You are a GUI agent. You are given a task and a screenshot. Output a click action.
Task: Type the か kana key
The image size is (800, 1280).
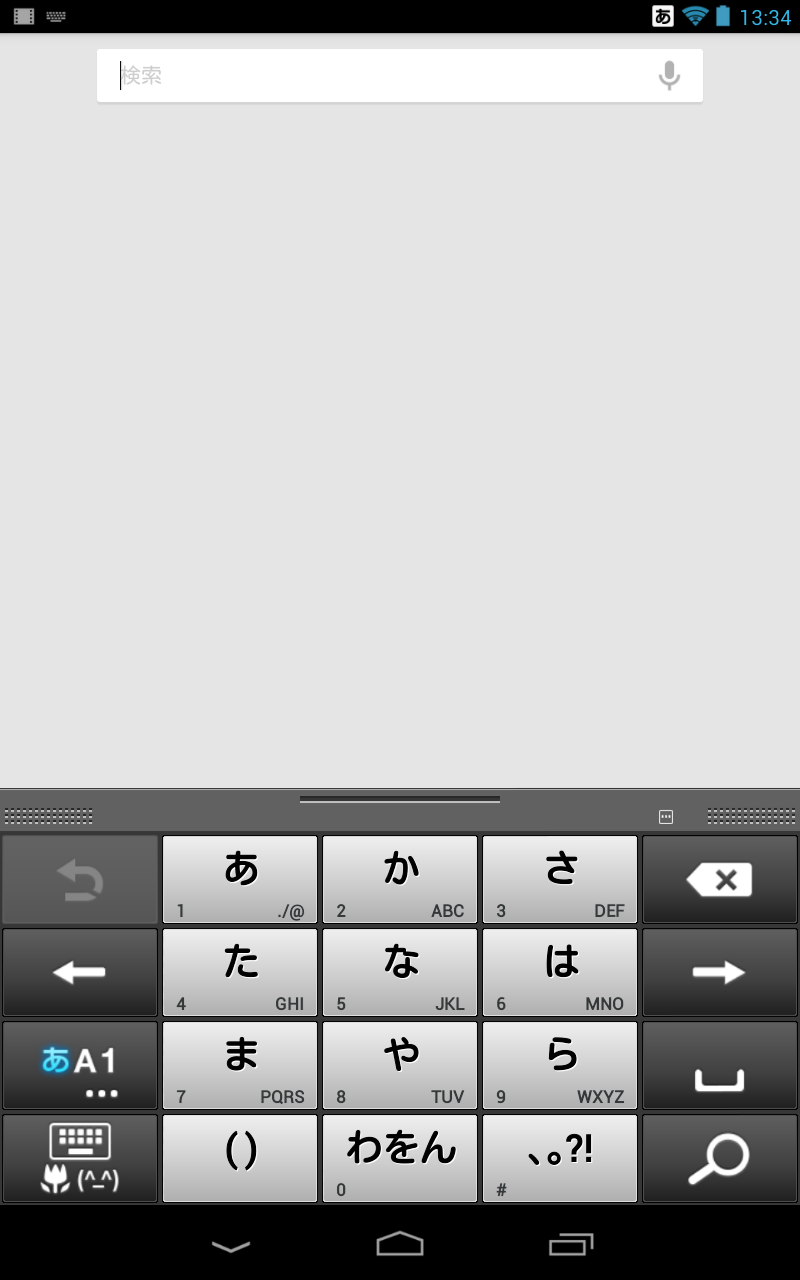click(x=400, y=879)
